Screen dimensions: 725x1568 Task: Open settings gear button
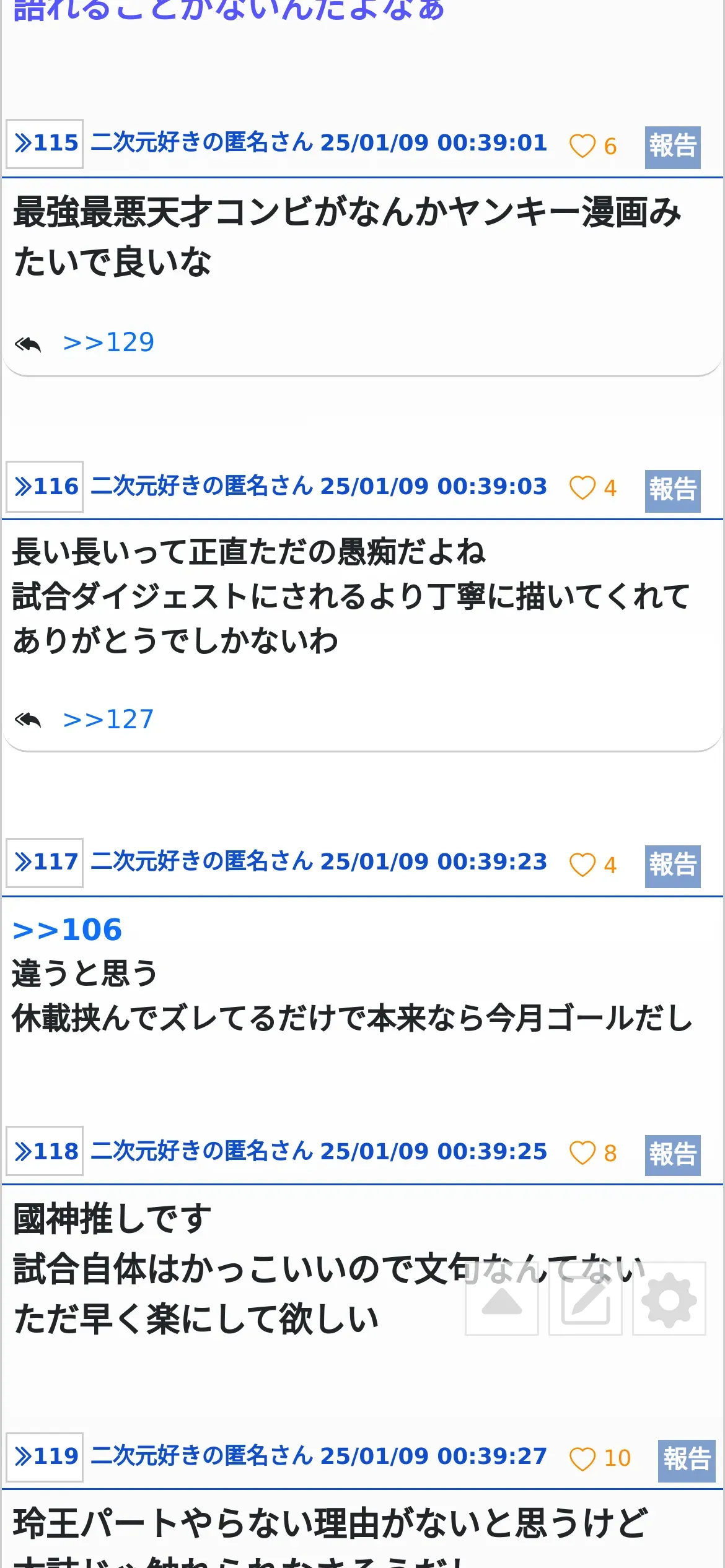(x=669, y=1299)
